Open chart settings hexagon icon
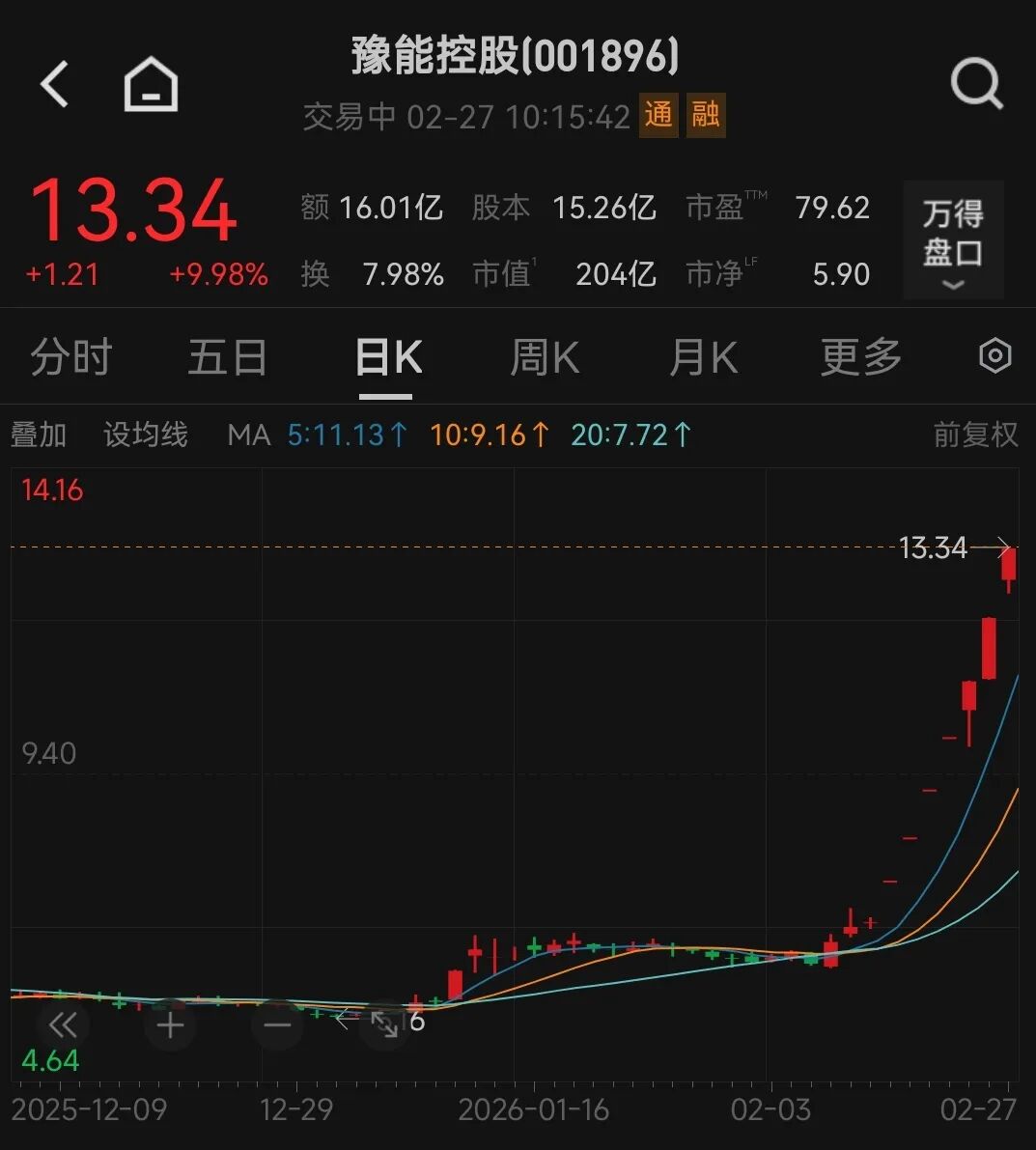Screen dimensions: 1036x1150 (994, 356)
